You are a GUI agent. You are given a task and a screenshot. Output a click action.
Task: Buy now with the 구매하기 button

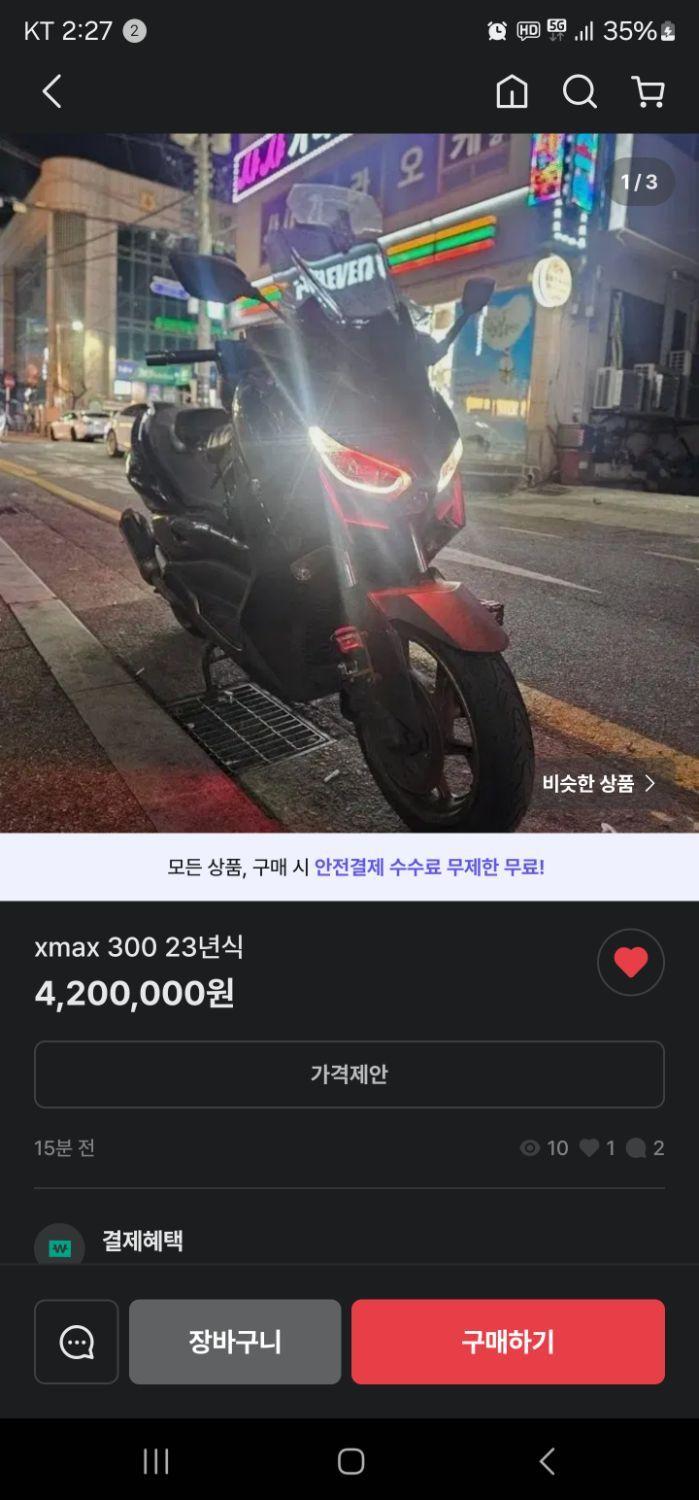tap(507, 1342)
